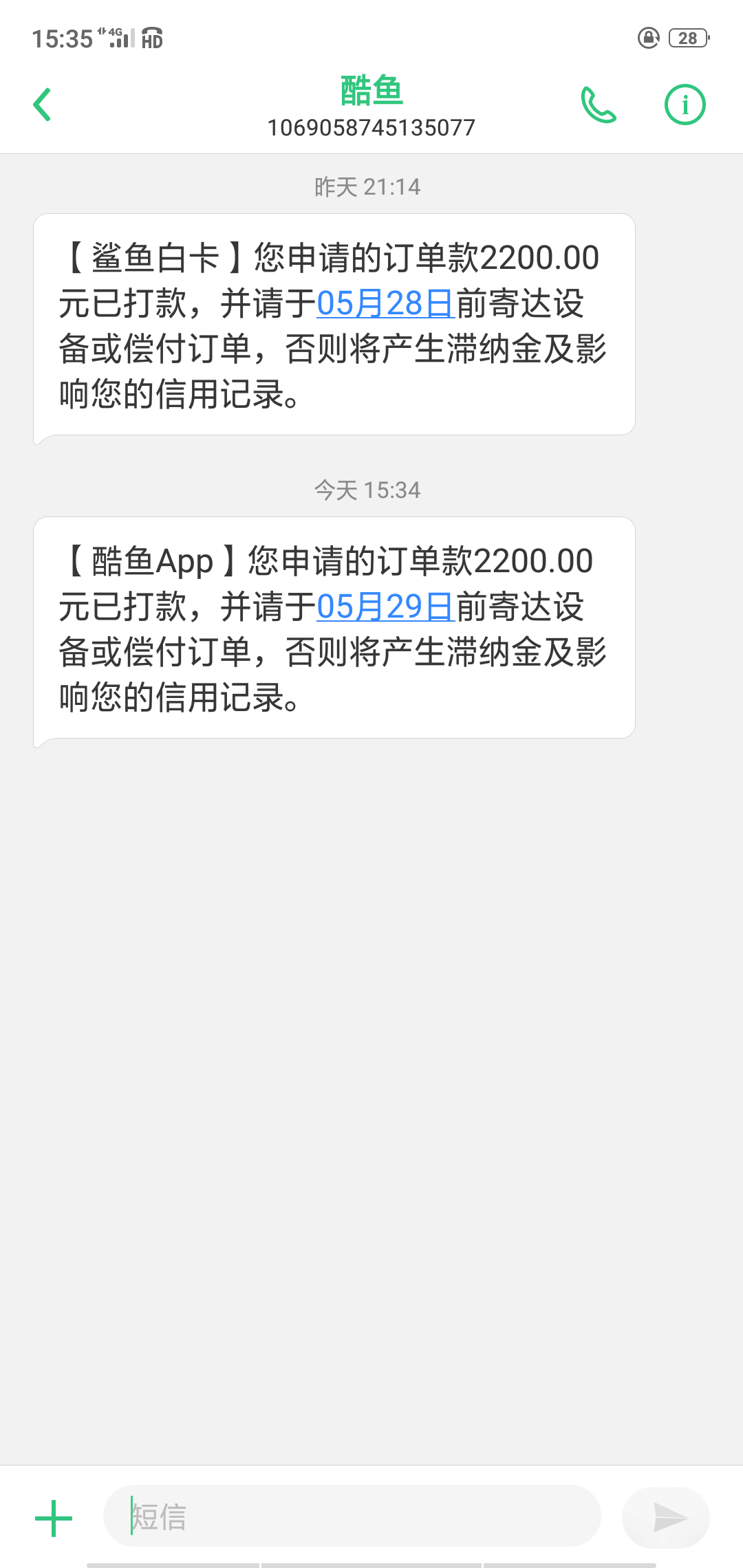This screenshot has width=743, height=1568.
Task: Go back to the message list
Action: 42,105
